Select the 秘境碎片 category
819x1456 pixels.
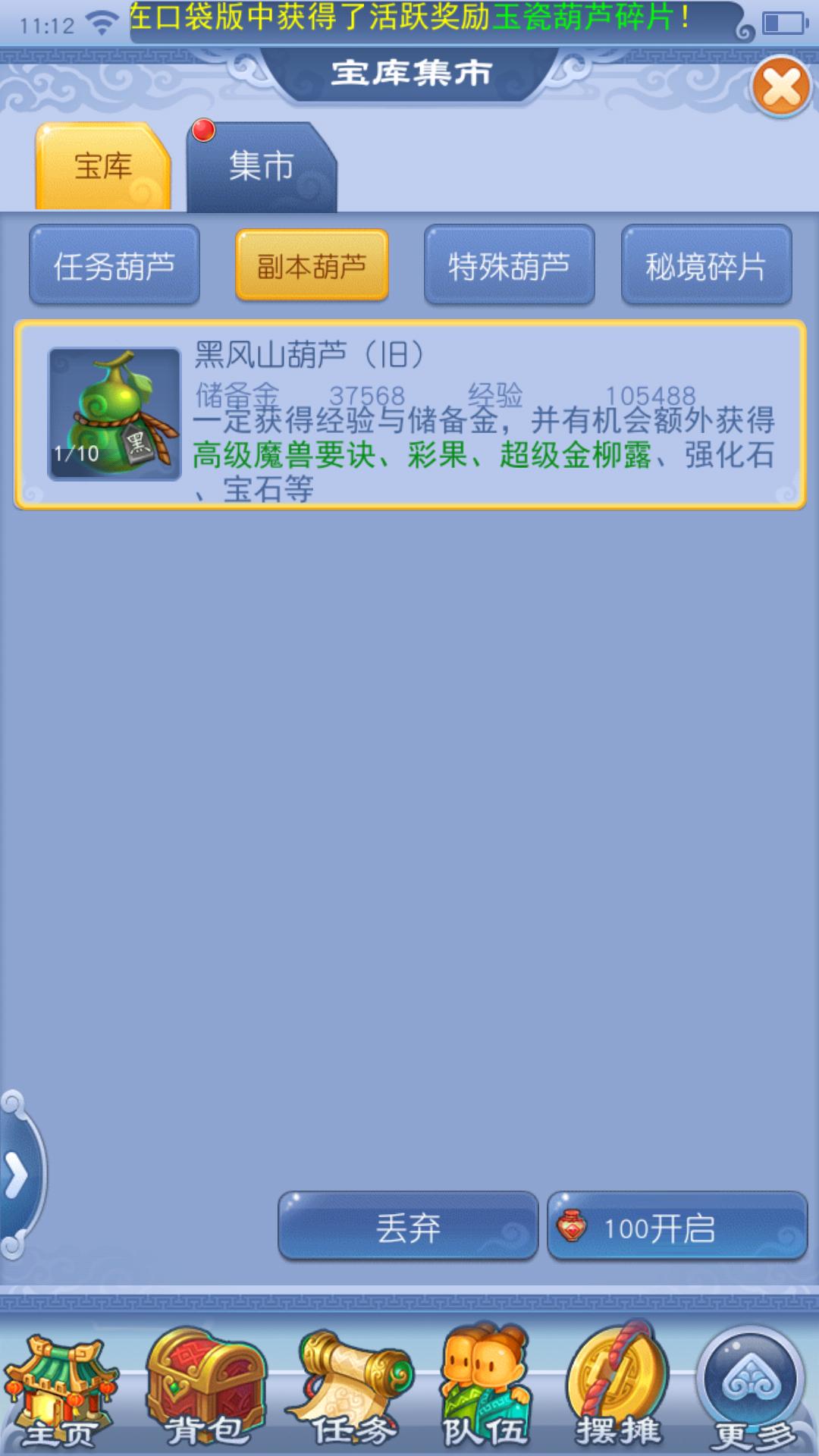[x=706, y=265]
